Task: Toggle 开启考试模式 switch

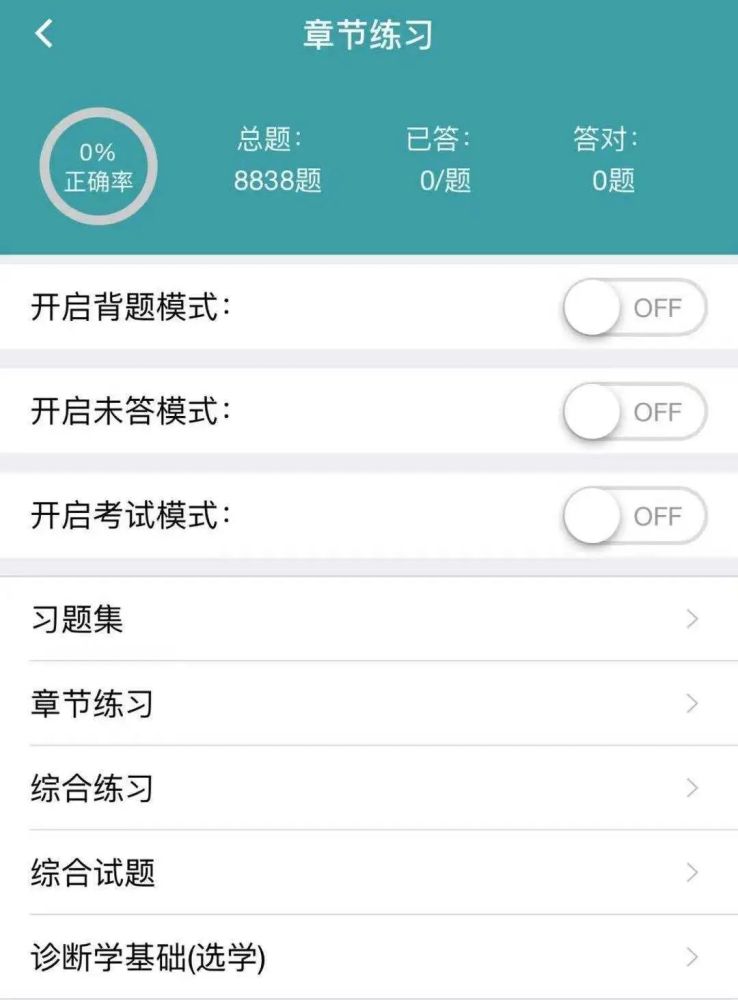Action: (634, 516)
